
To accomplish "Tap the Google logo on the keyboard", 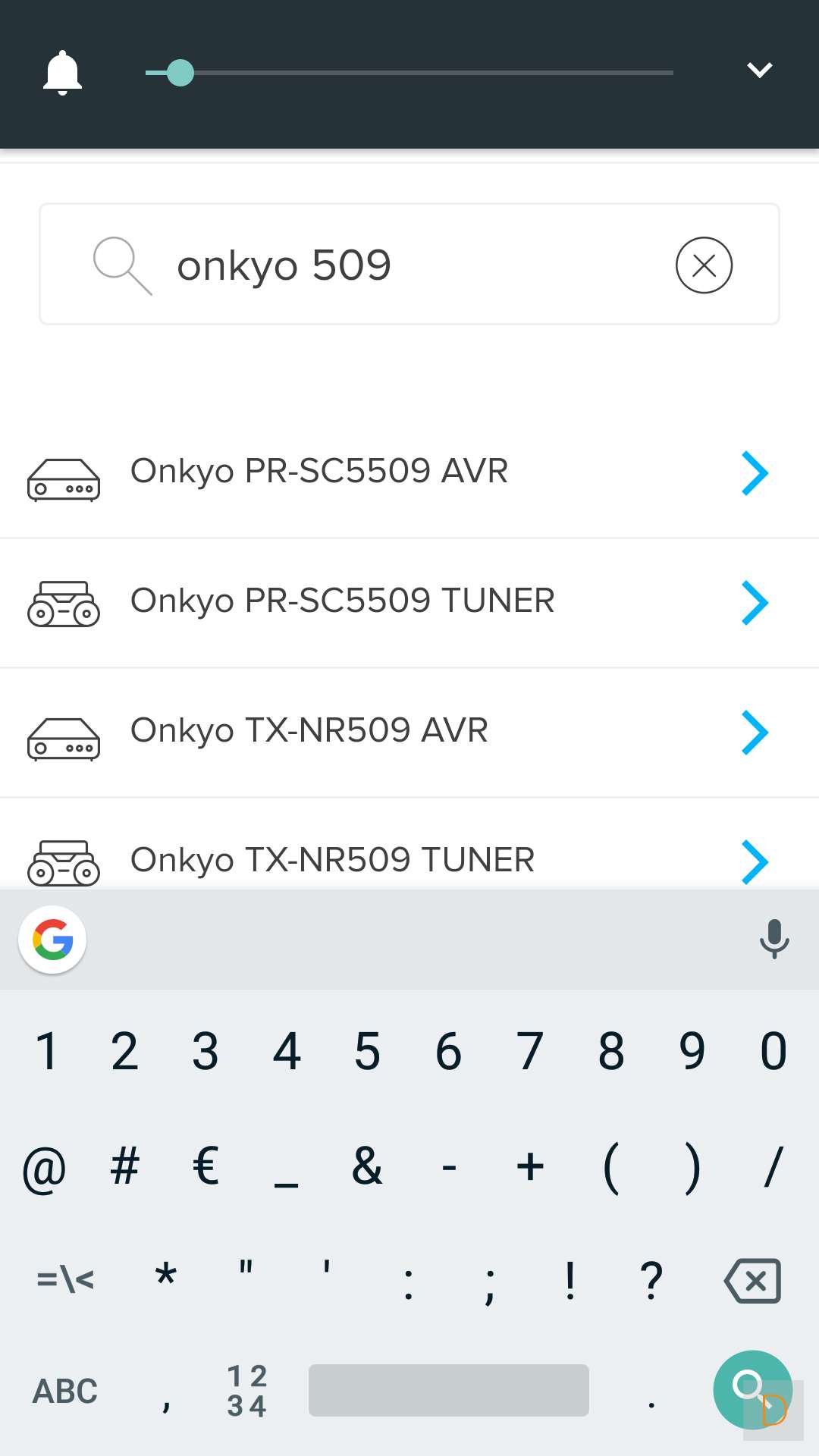I will point(52,940).
